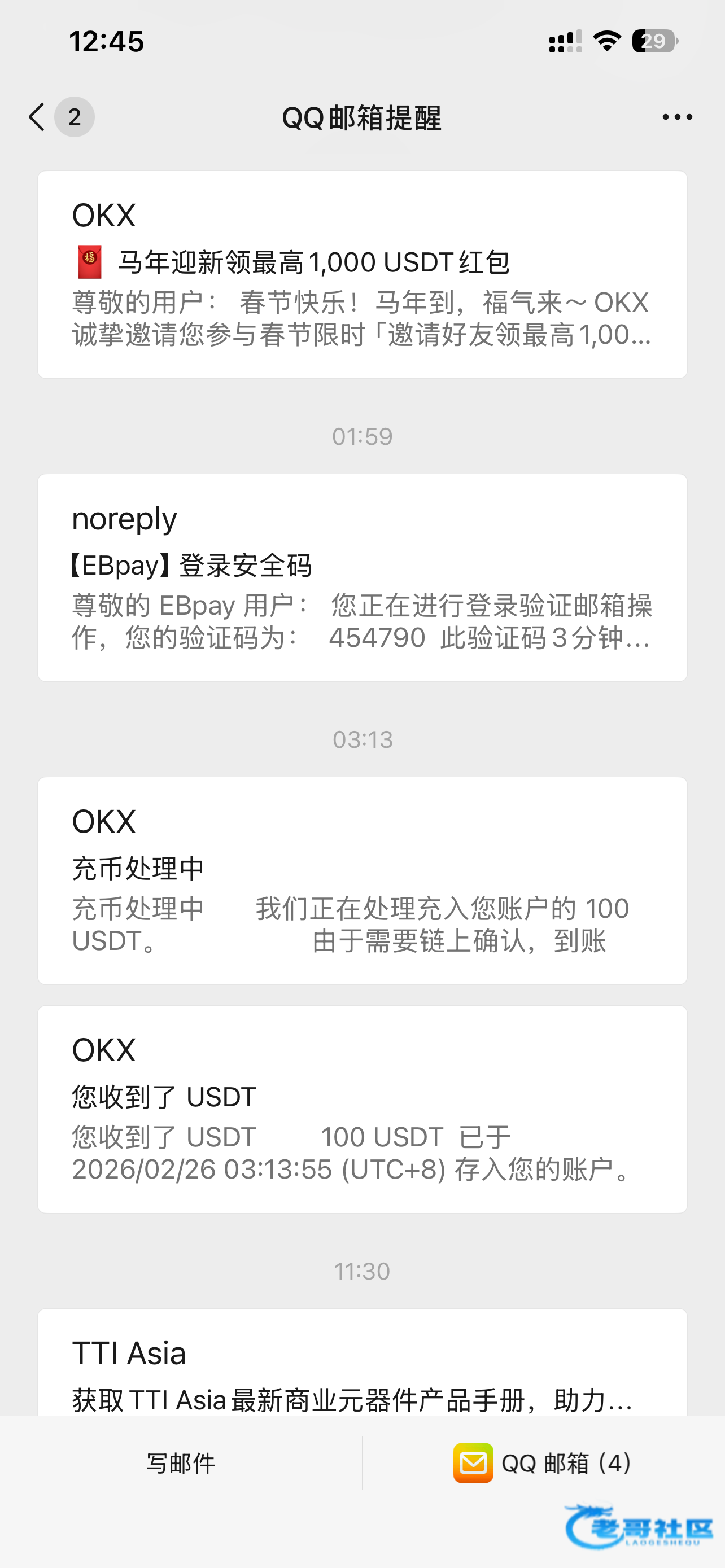Tap 写邮件 to compose a new email
Screen dimensions: 725x1568
pyautogui.click(x=181, y=1462)
